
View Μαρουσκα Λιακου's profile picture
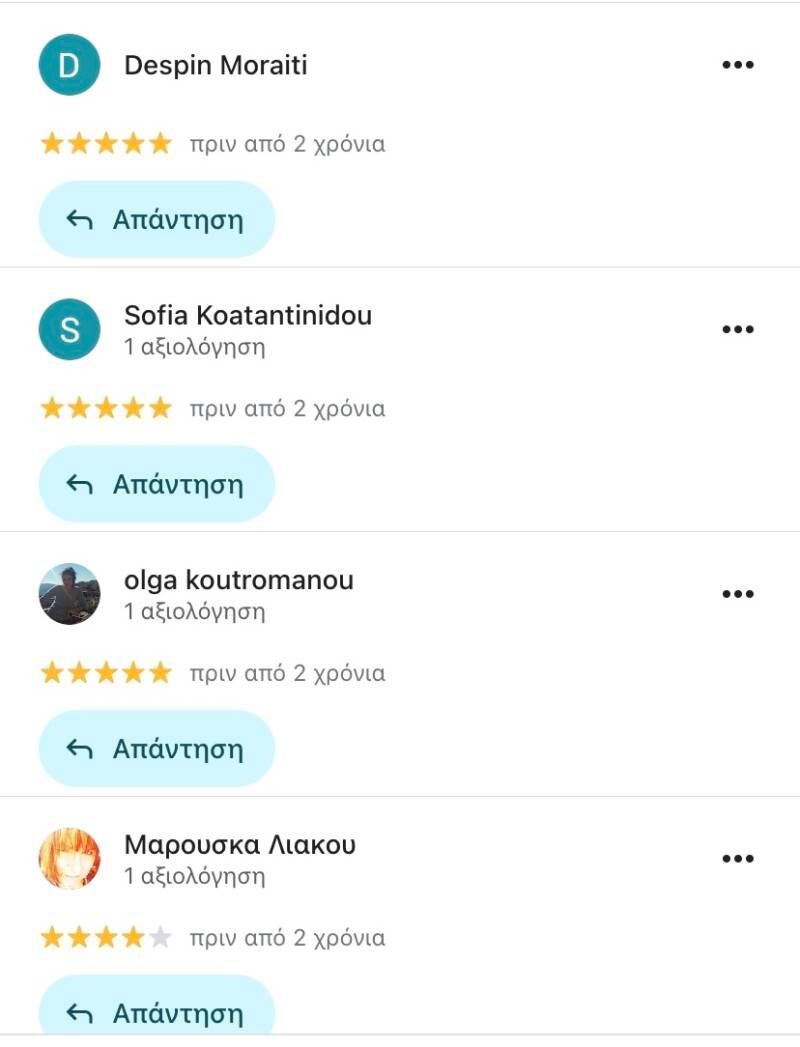69,858
